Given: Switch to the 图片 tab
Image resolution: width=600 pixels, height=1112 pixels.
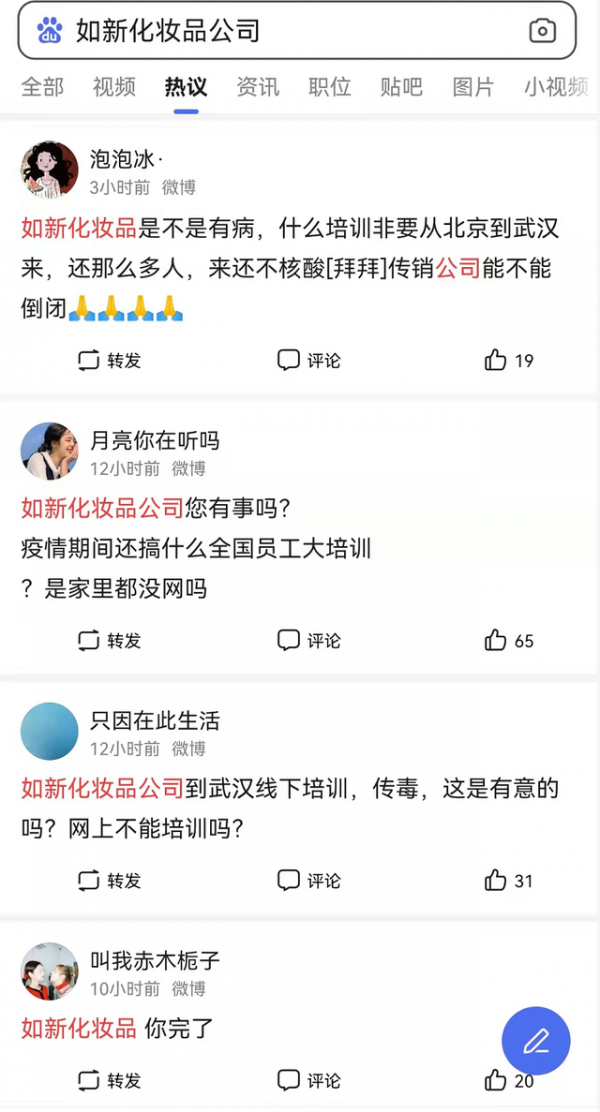Looking at the screenshot, I should pos(474,87).
